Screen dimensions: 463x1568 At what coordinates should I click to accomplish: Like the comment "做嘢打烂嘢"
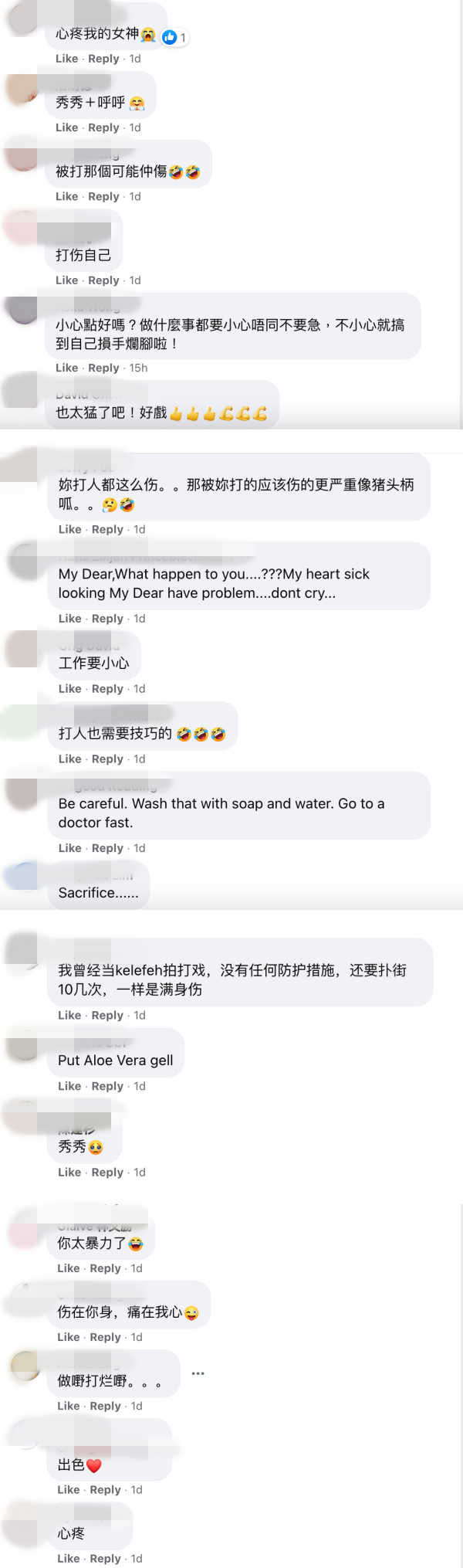(68, 1406)
